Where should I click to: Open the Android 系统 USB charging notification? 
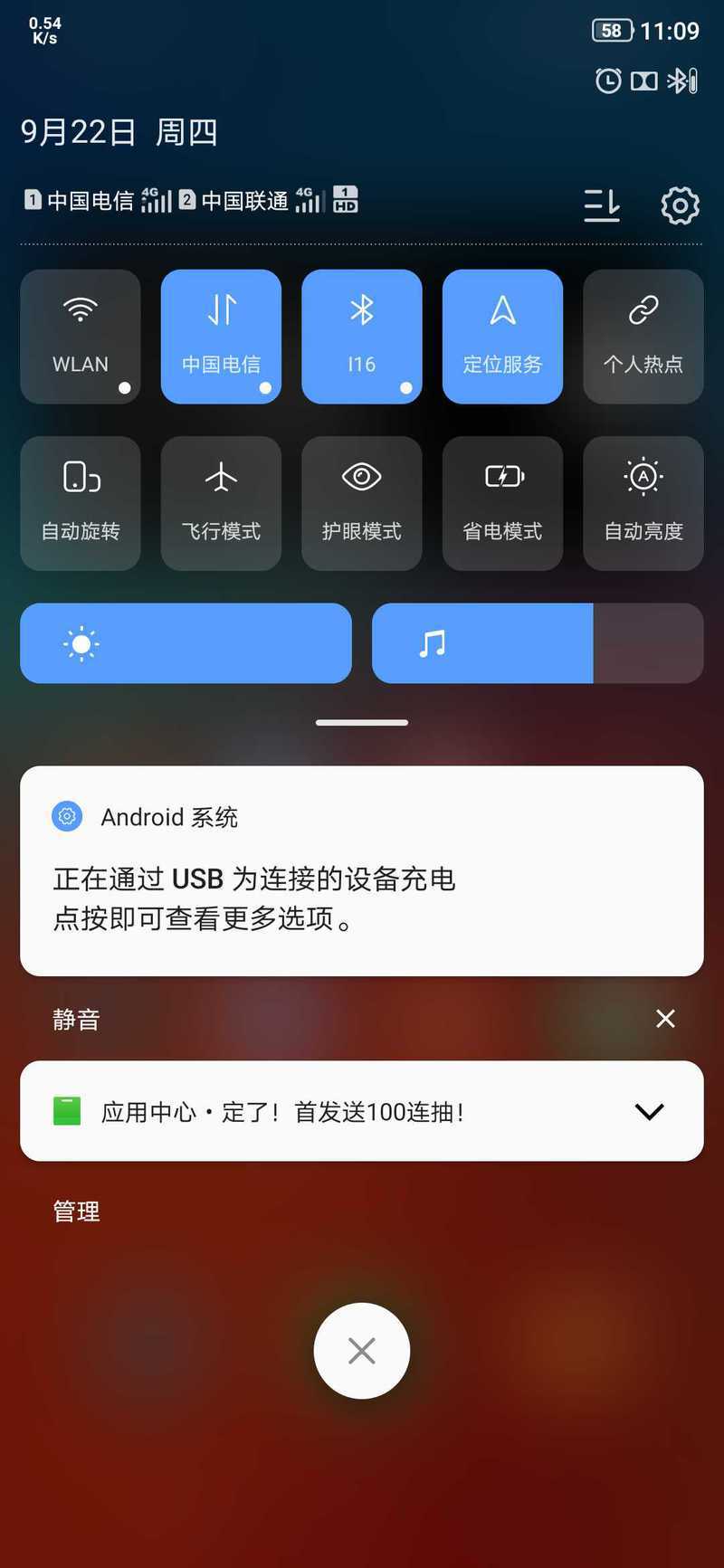361,870
